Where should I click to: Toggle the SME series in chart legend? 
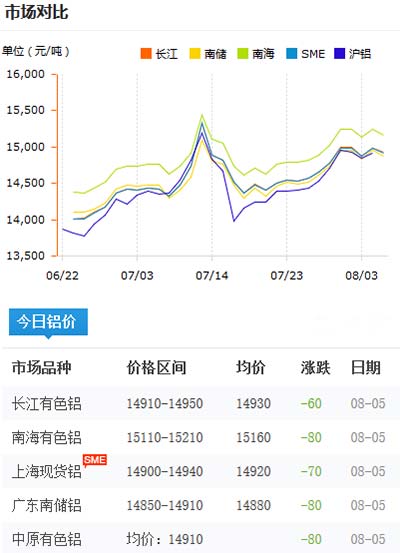[305, 54]
